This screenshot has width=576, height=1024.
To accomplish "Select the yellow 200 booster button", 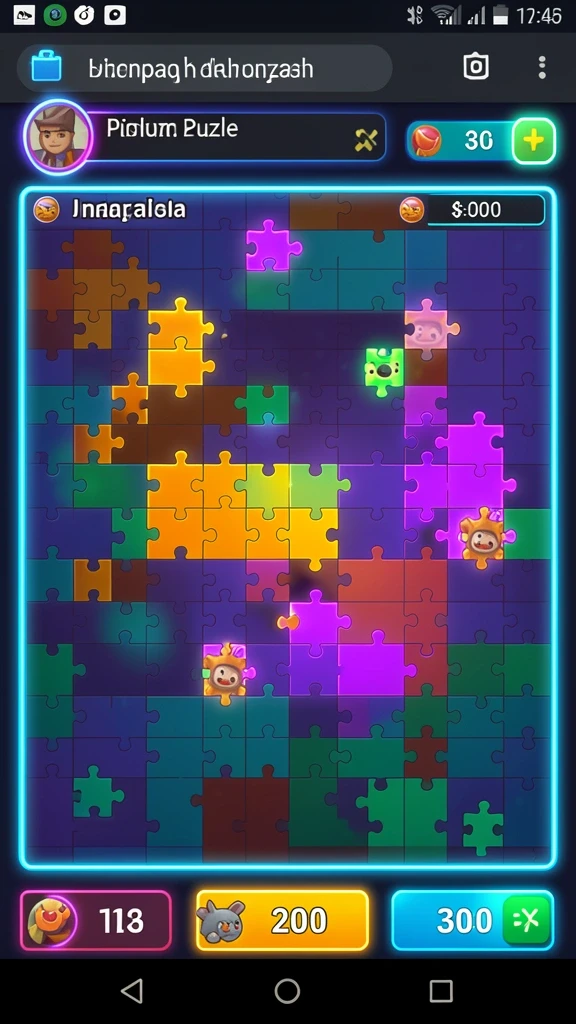I will point(283,920).
